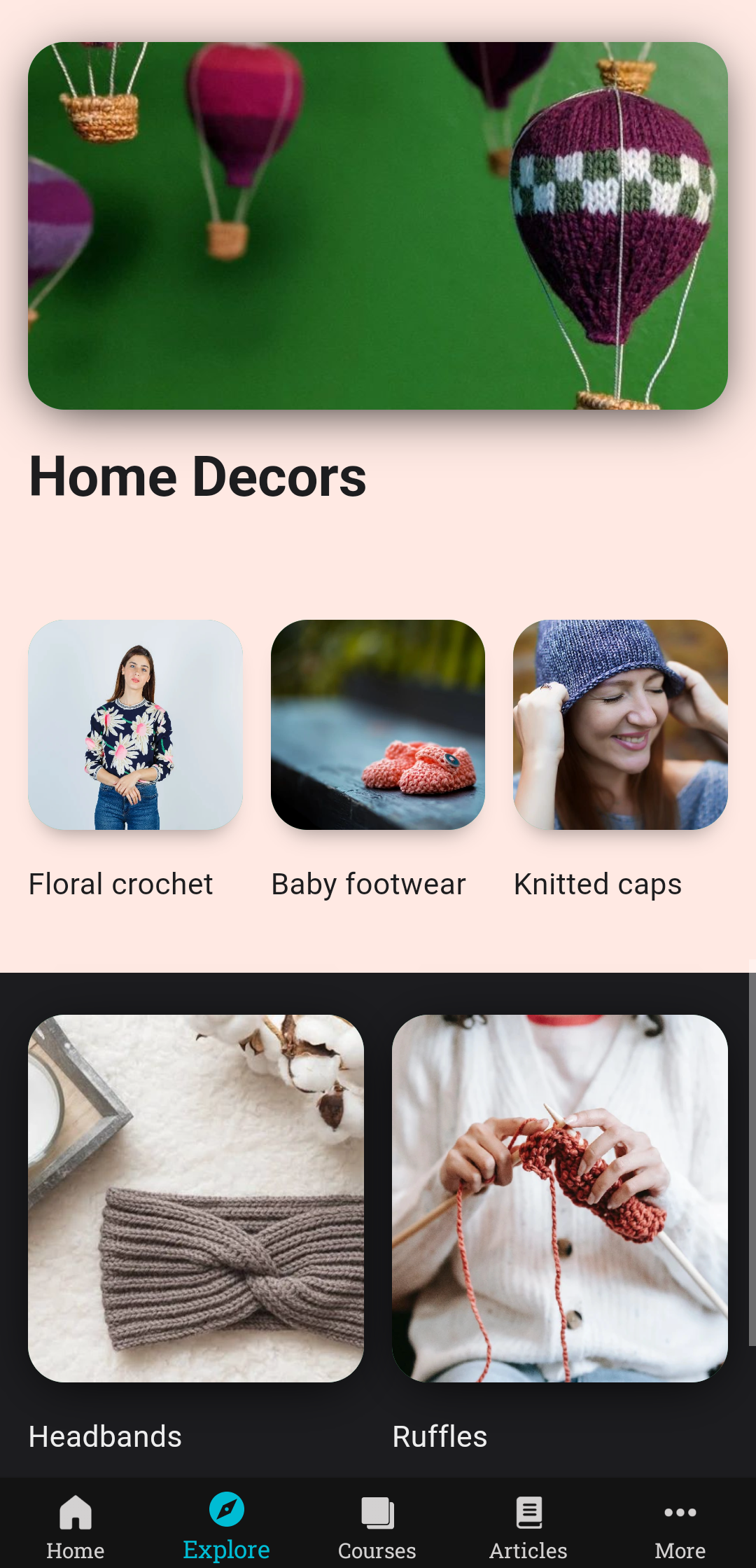Image resolution: width=756 pixels, height=1568 pixels.
Task: Open the Headbands text label
Action: [104, 1435]
